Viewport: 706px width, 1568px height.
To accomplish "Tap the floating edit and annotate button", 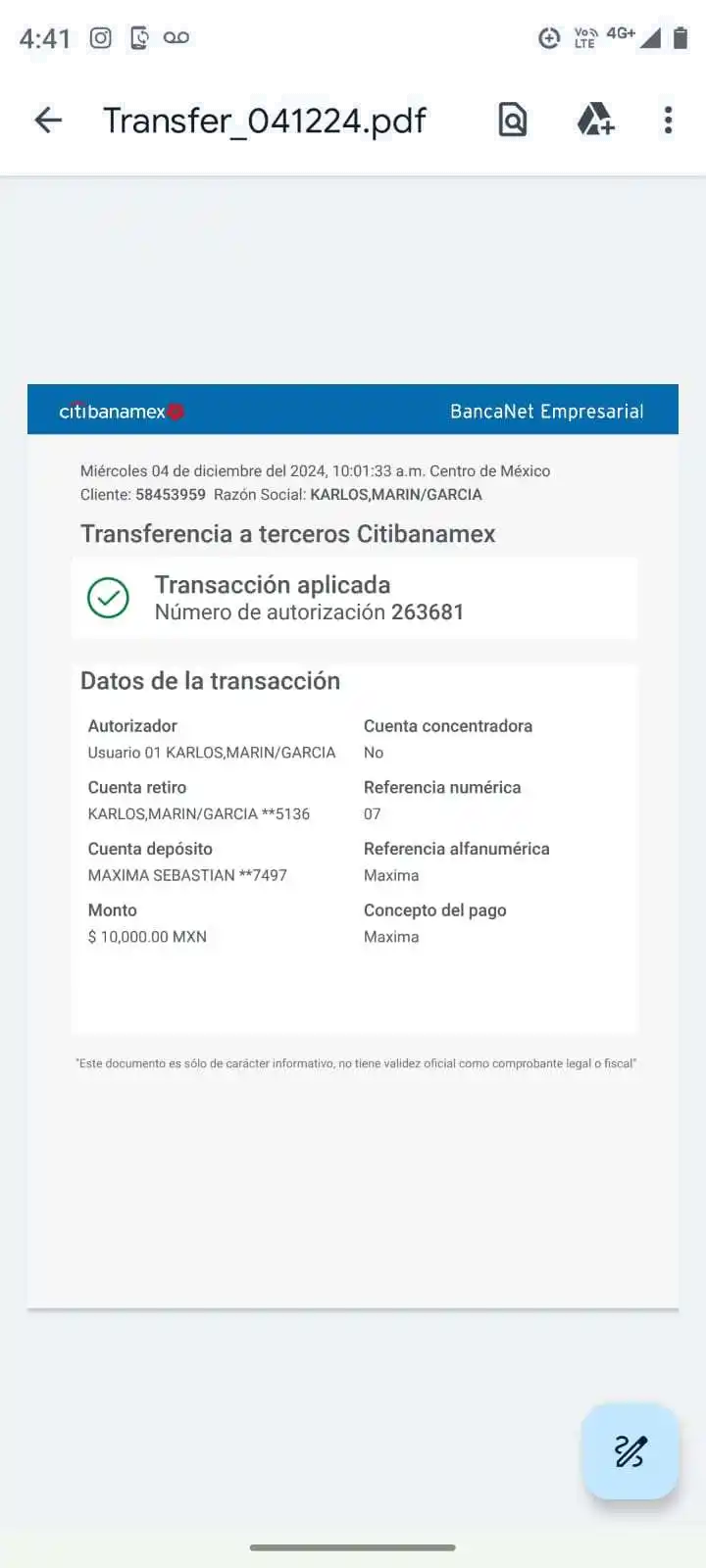I will click(x=630, y=1450).
